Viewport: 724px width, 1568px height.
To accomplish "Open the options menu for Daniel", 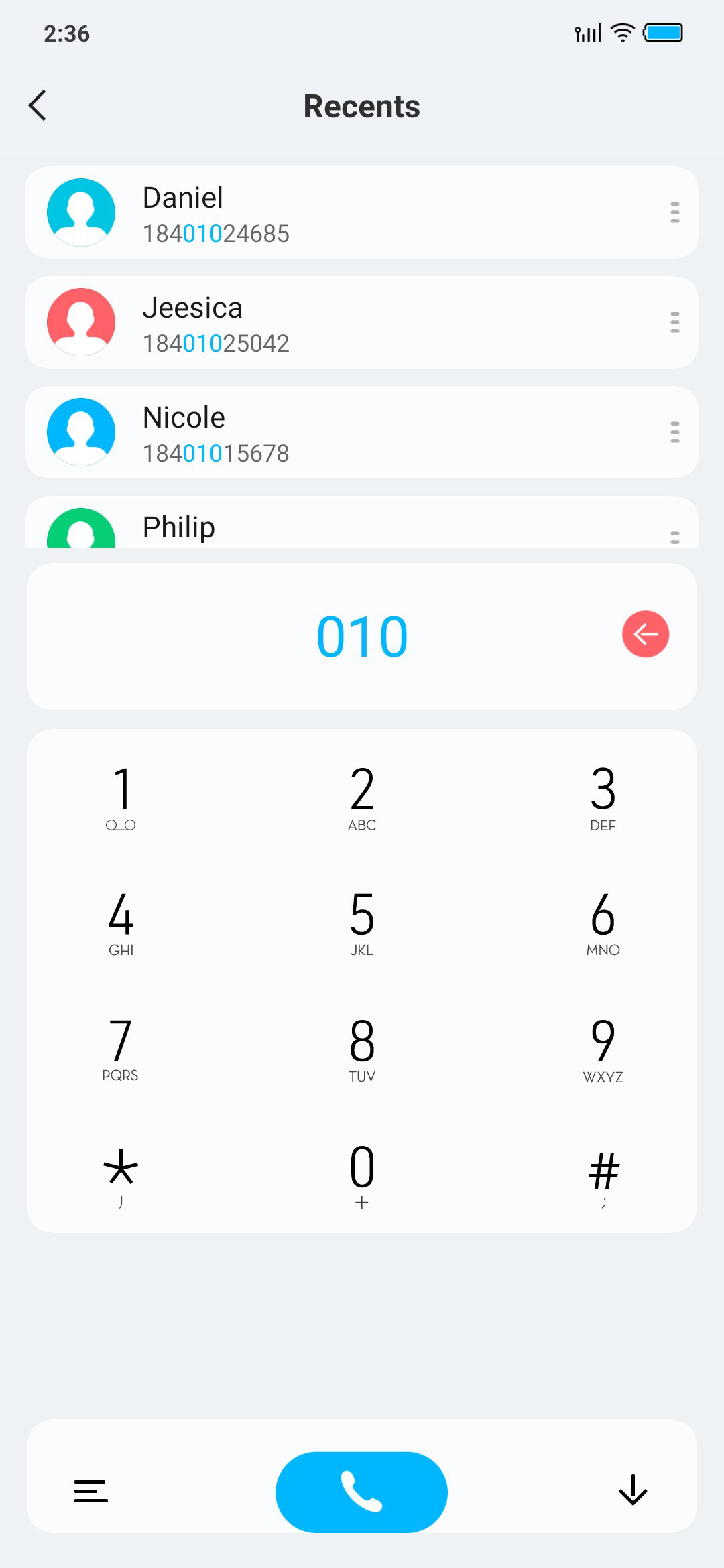I will 674,212.
